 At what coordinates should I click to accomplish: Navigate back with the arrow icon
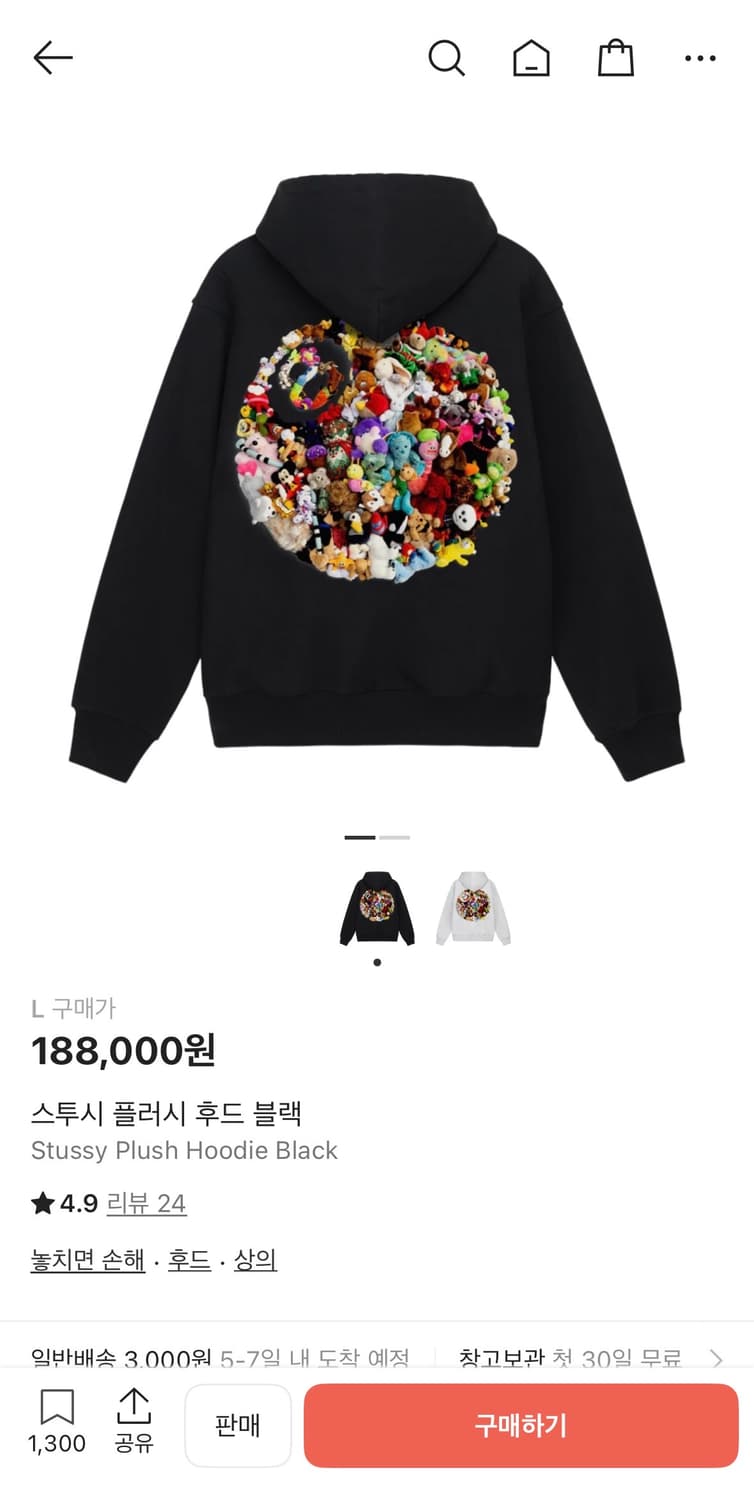tap(53, 57)
